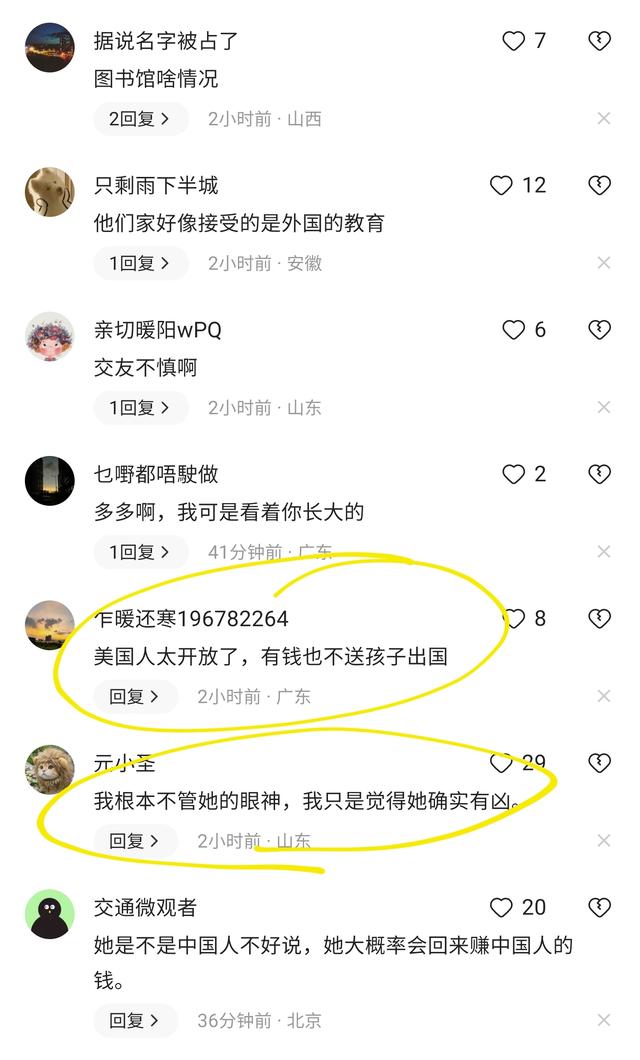Dislike the comment by 只剩雨下半城
Image resolution: width=640 pixels, height=1060 pixels.
click(x=599, y=185)
